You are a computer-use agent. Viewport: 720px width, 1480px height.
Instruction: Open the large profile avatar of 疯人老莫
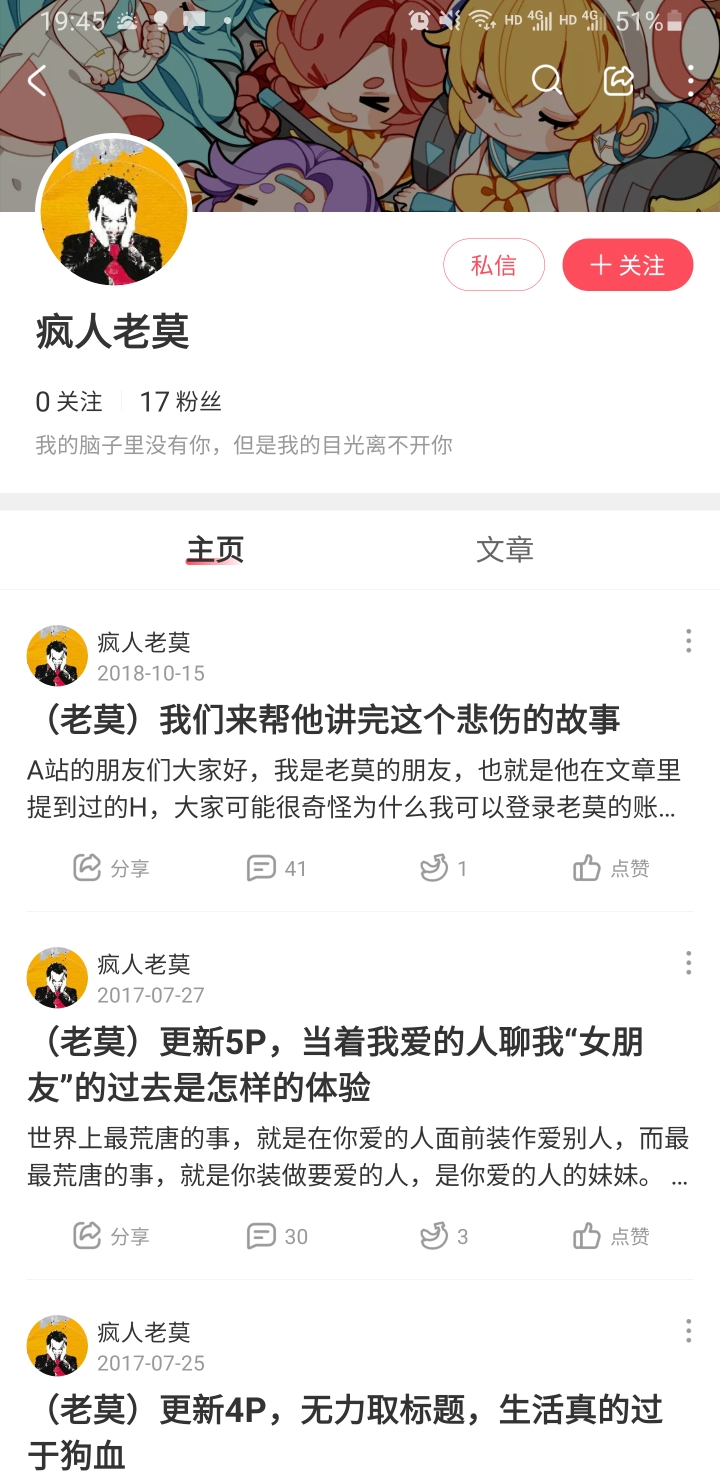point(113,212)
